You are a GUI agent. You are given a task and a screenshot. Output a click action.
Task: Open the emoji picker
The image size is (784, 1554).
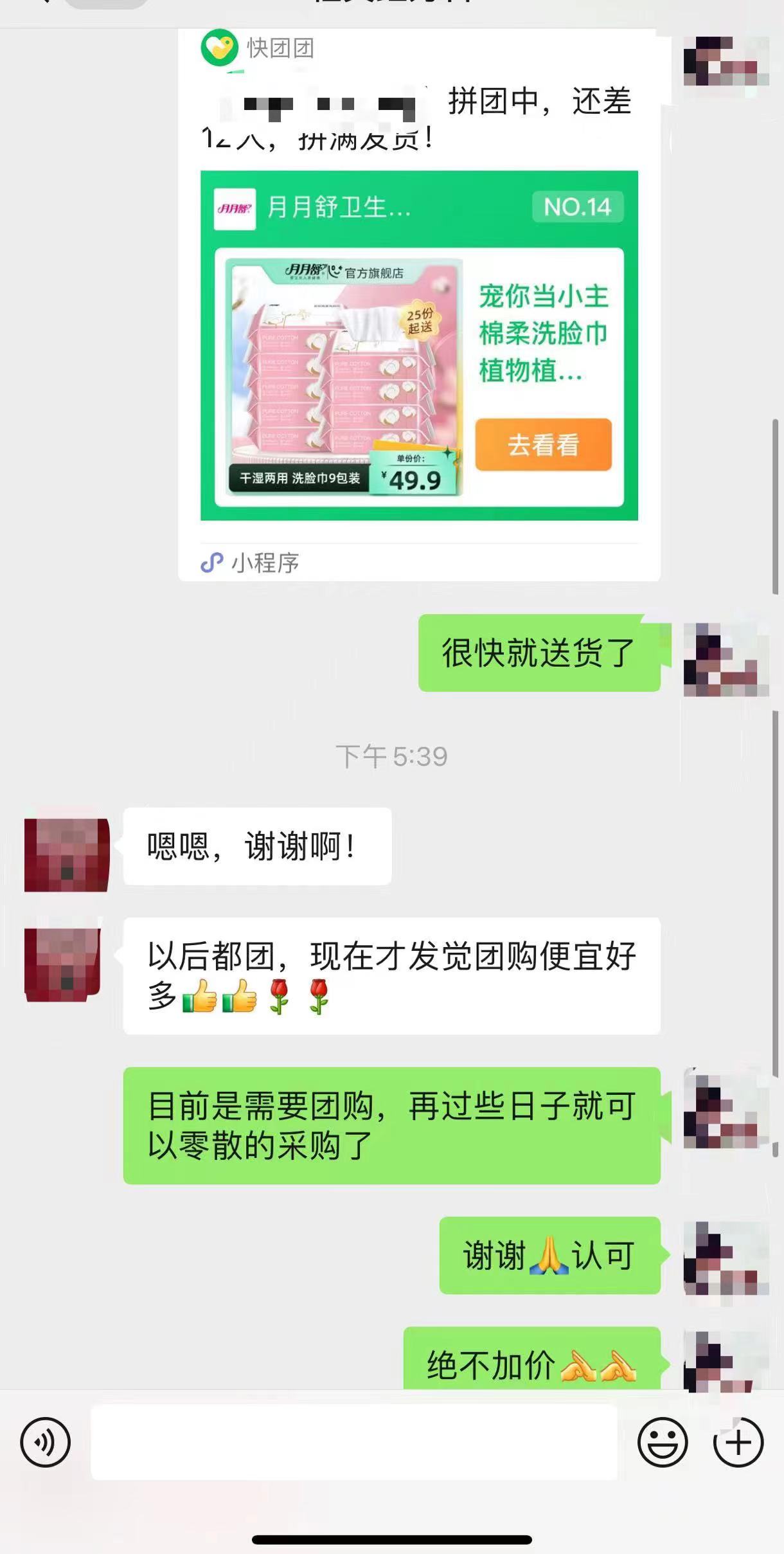[662, 1442]
